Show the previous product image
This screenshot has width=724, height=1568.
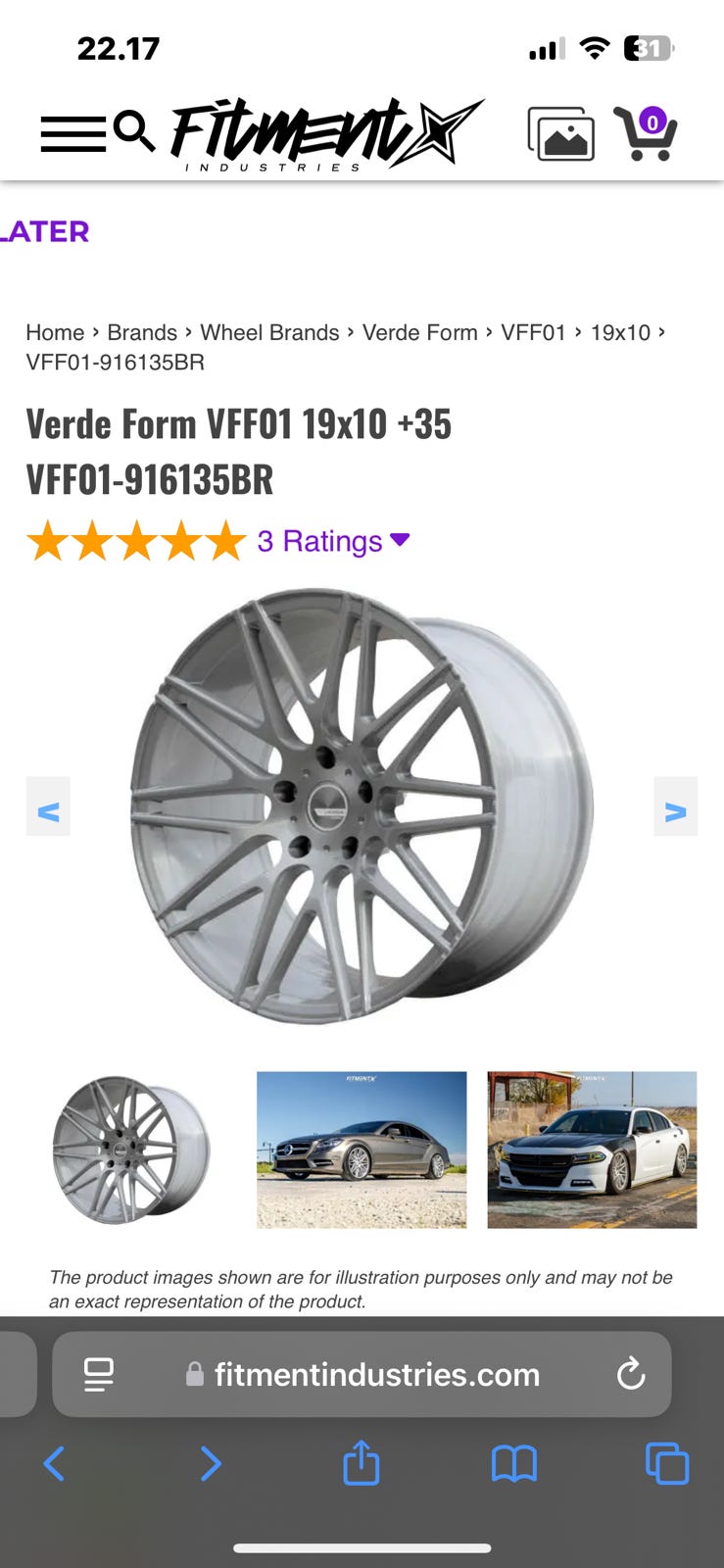pyautogui.click(x=48, y=807)
